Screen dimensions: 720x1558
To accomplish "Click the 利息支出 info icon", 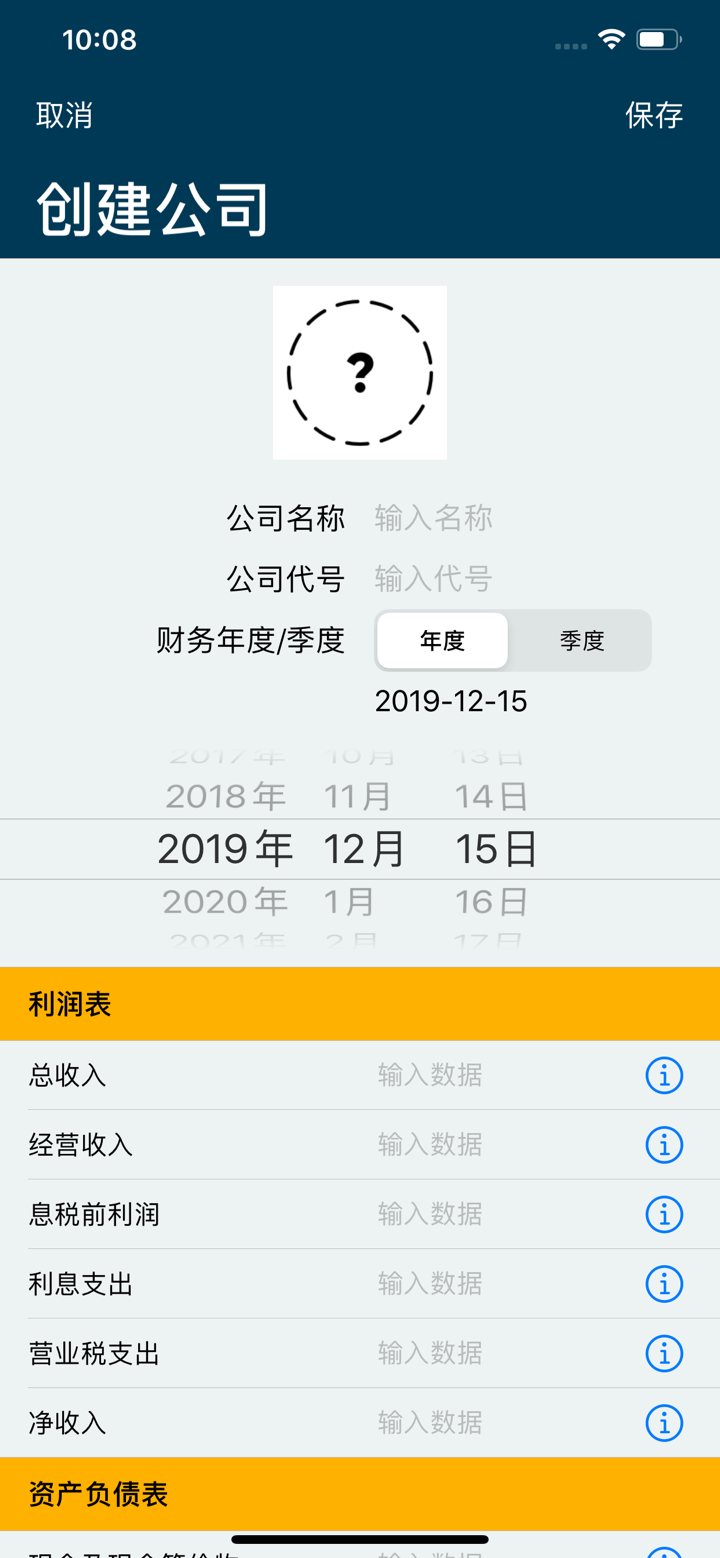I will click(x=663, y=1283).
